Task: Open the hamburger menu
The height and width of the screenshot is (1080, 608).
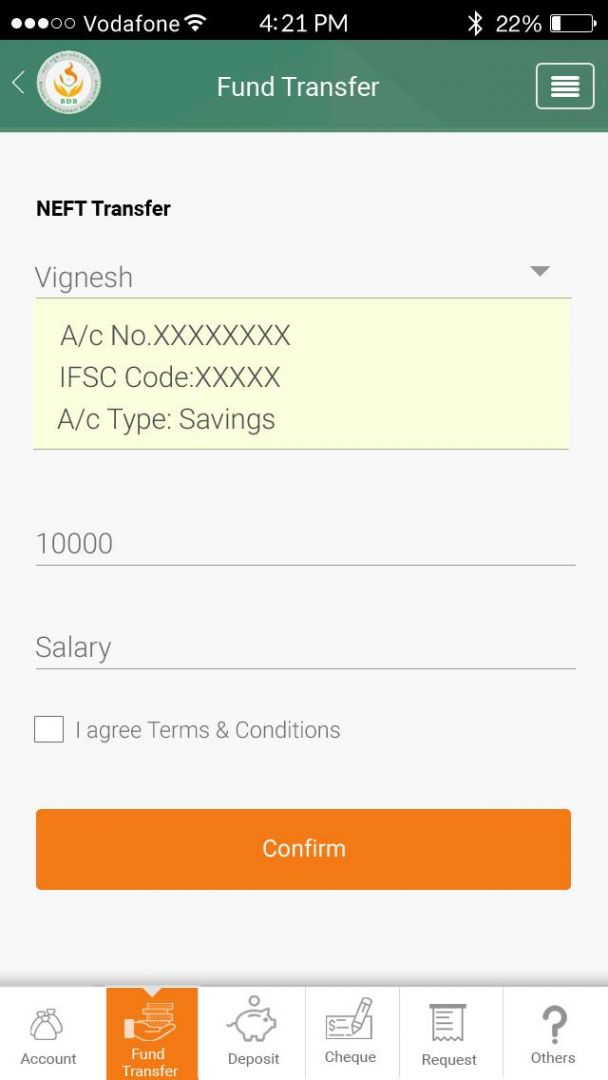Action: 565,86
